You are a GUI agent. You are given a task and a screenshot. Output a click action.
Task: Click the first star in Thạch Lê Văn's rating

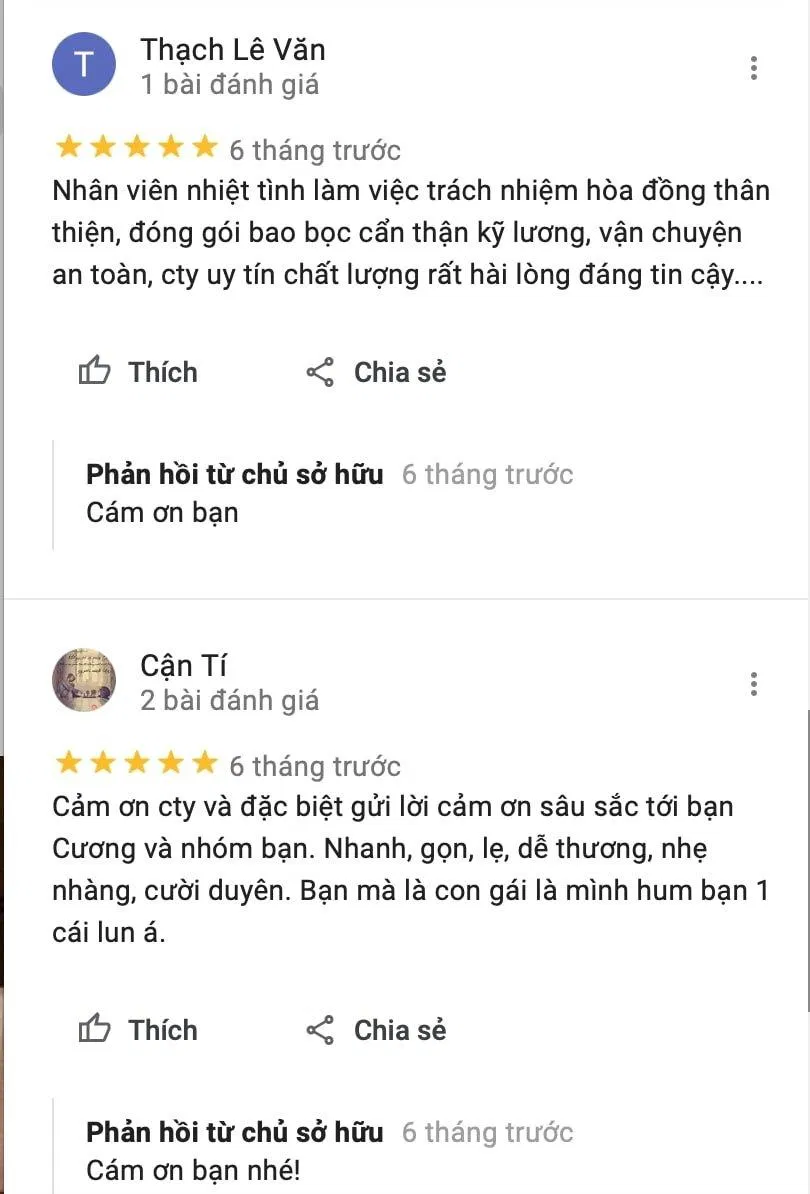pos(66,148)
